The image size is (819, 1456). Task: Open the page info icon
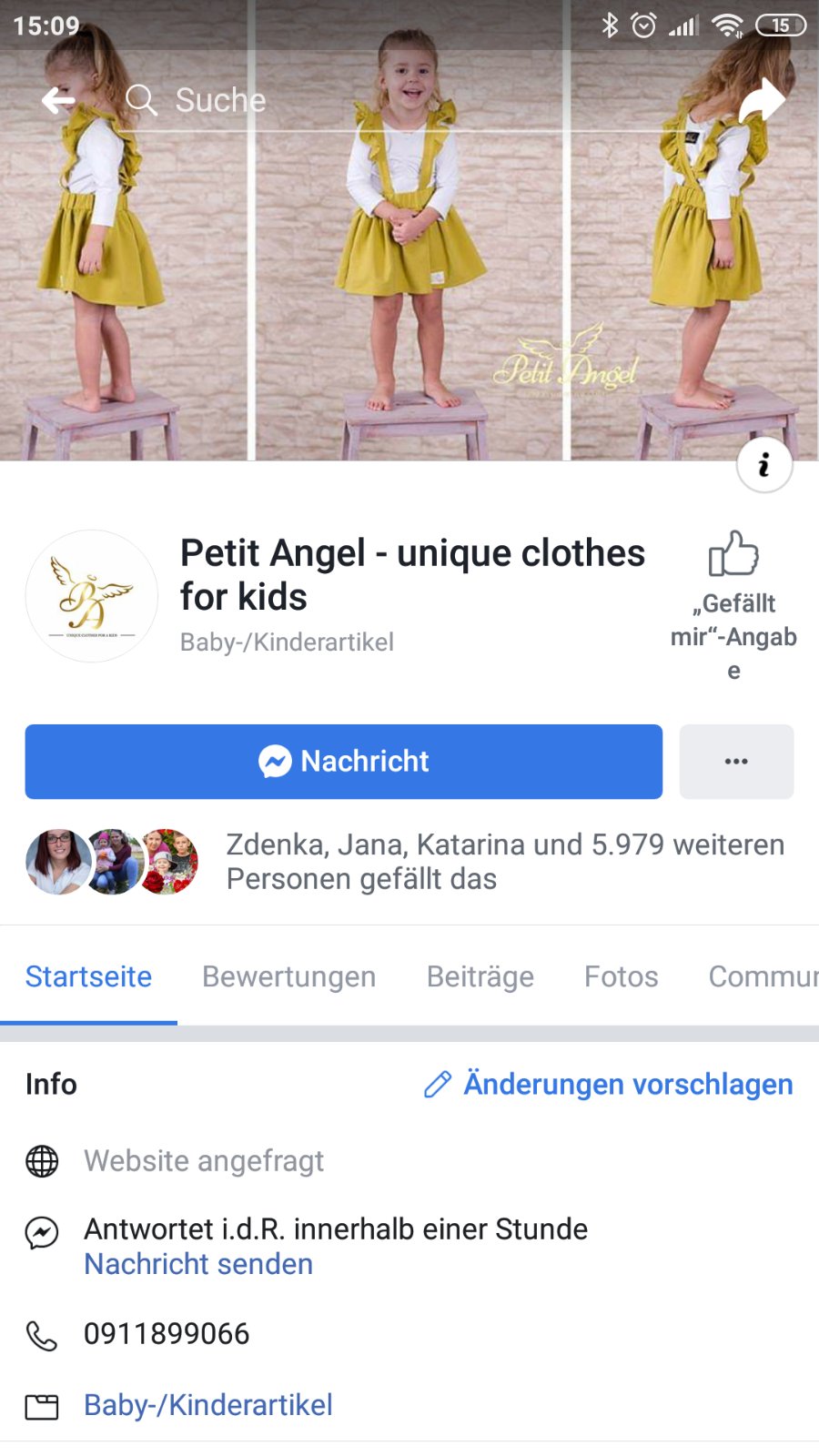pyautogui.click(x=763, y=465)
